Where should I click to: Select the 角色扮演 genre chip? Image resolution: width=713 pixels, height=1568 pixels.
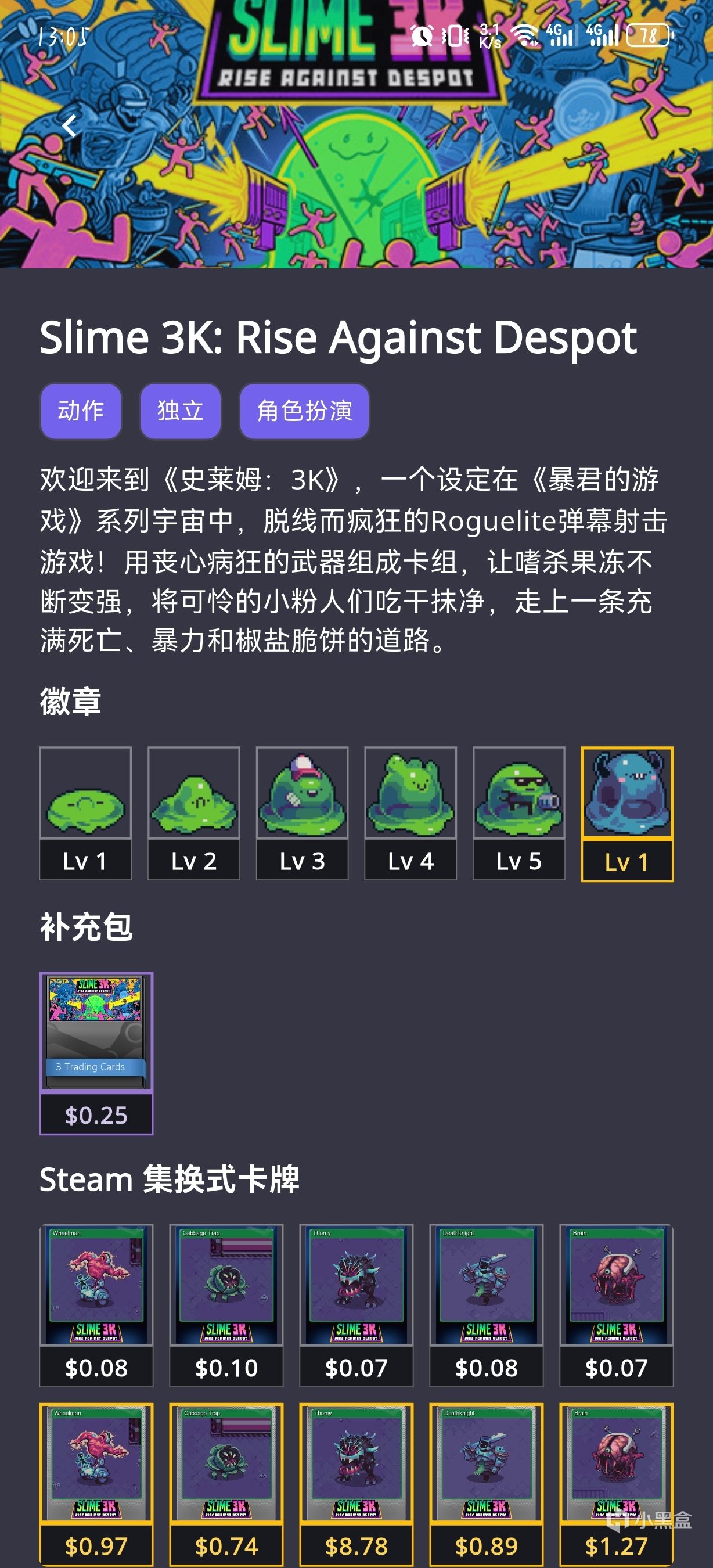point(304,411)
